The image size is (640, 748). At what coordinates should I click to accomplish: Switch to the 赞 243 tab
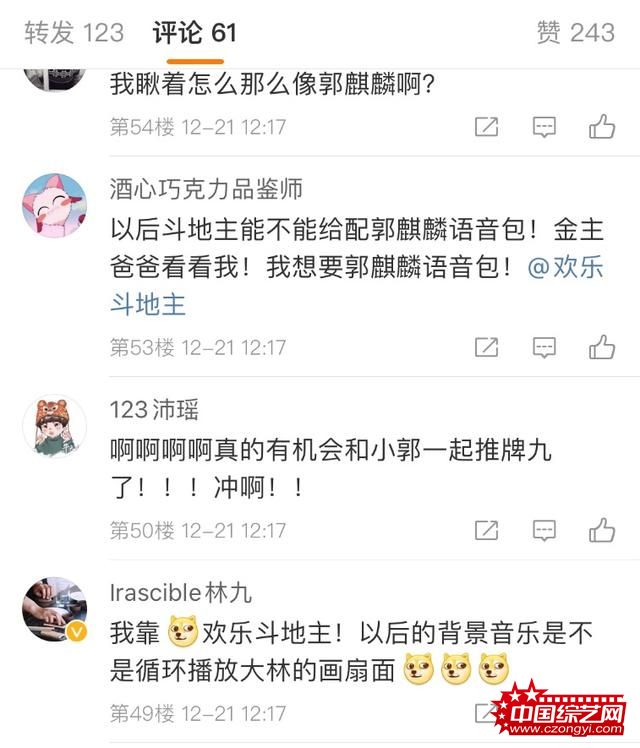(575, 33)
